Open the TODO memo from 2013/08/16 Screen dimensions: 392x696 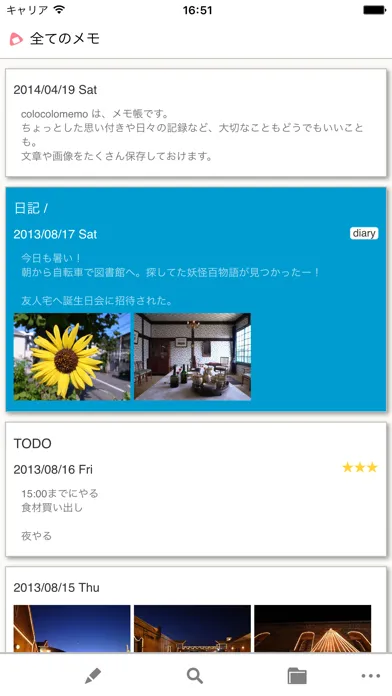[x=196, y=489]
